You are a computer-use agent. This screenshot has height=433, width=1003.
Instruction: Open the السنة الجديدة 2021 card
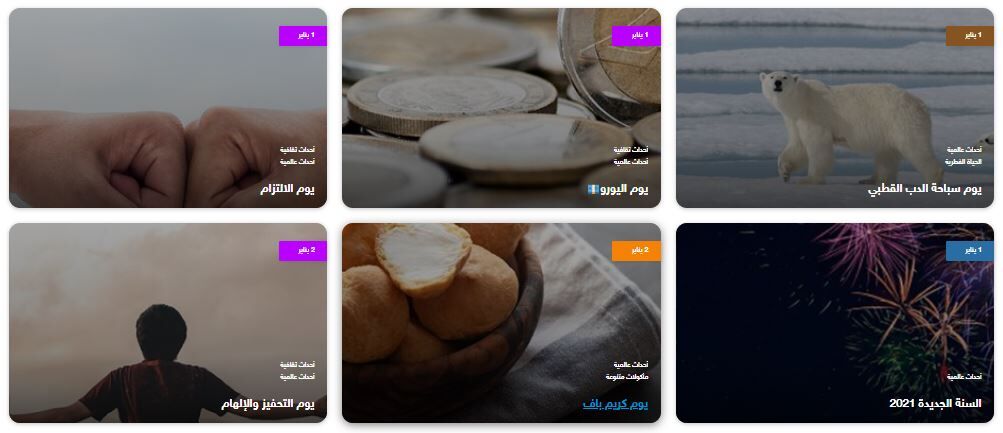coord(934,403)
